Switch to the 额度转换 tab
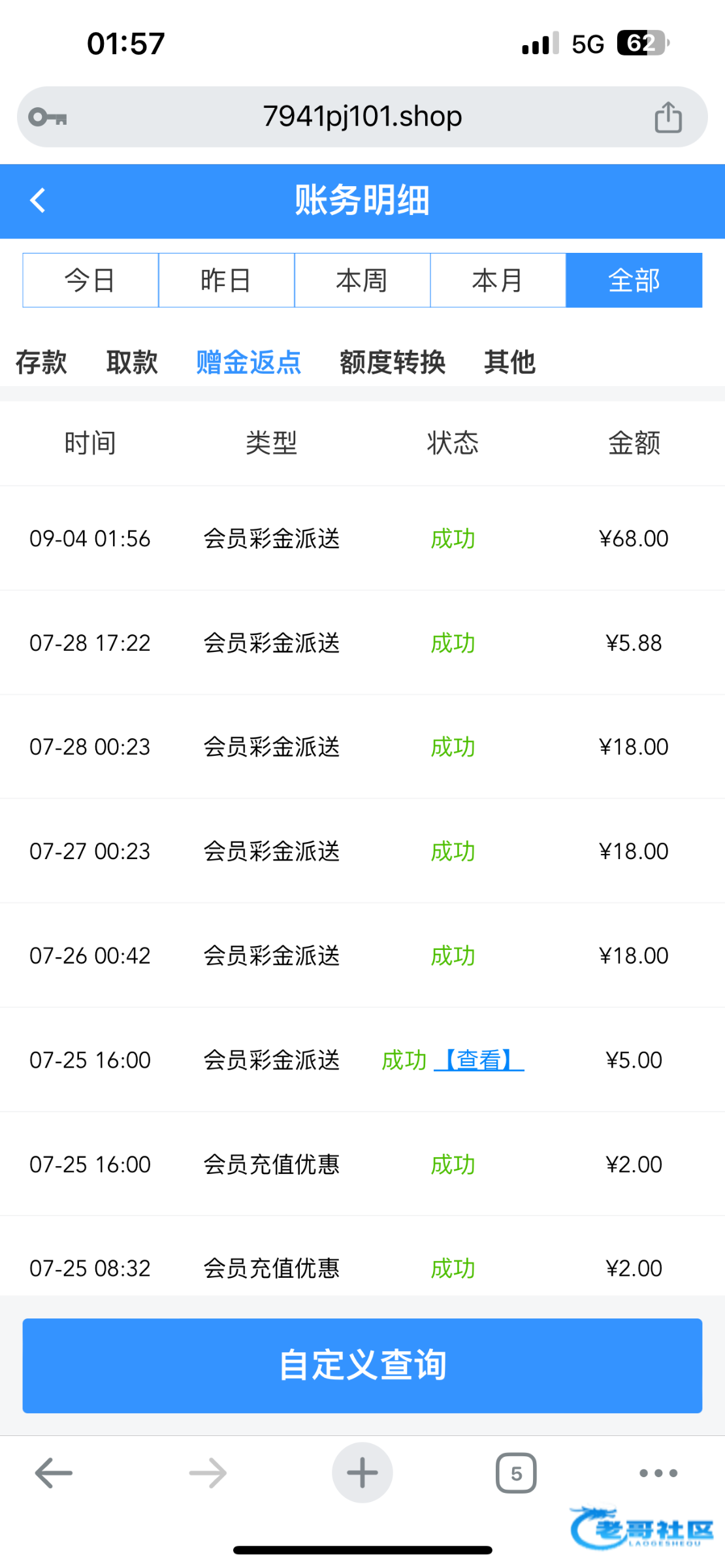 click(393, 362)
